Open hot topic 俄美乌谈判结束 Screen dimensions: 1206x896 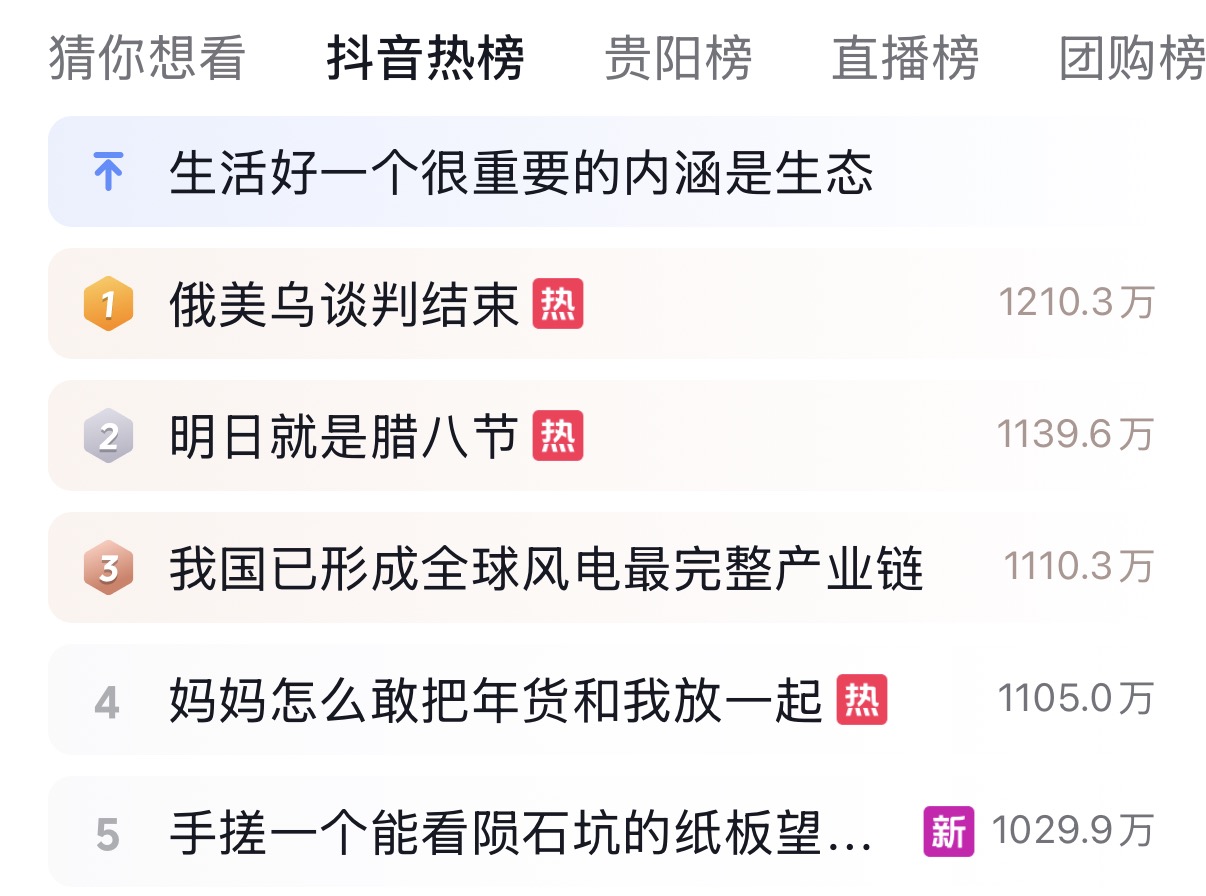click(345, 304)
